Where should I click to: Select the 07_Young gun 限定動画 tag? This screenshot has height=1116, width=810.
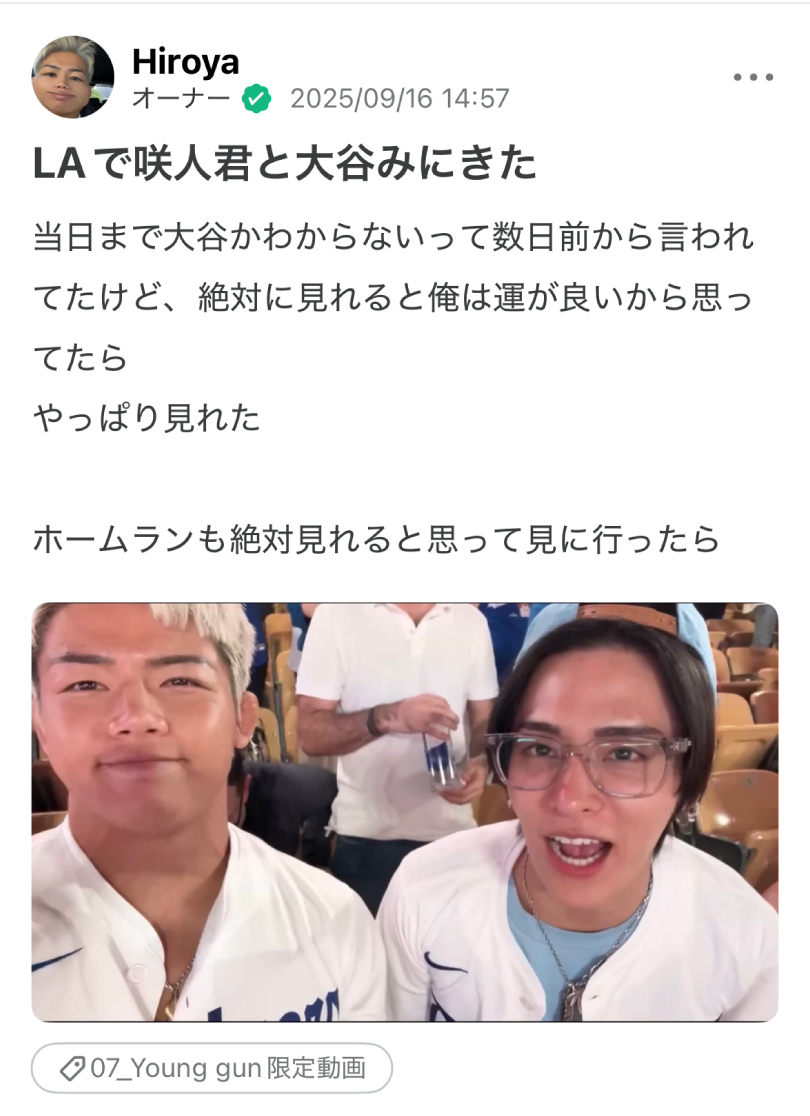pos(212,1068)
